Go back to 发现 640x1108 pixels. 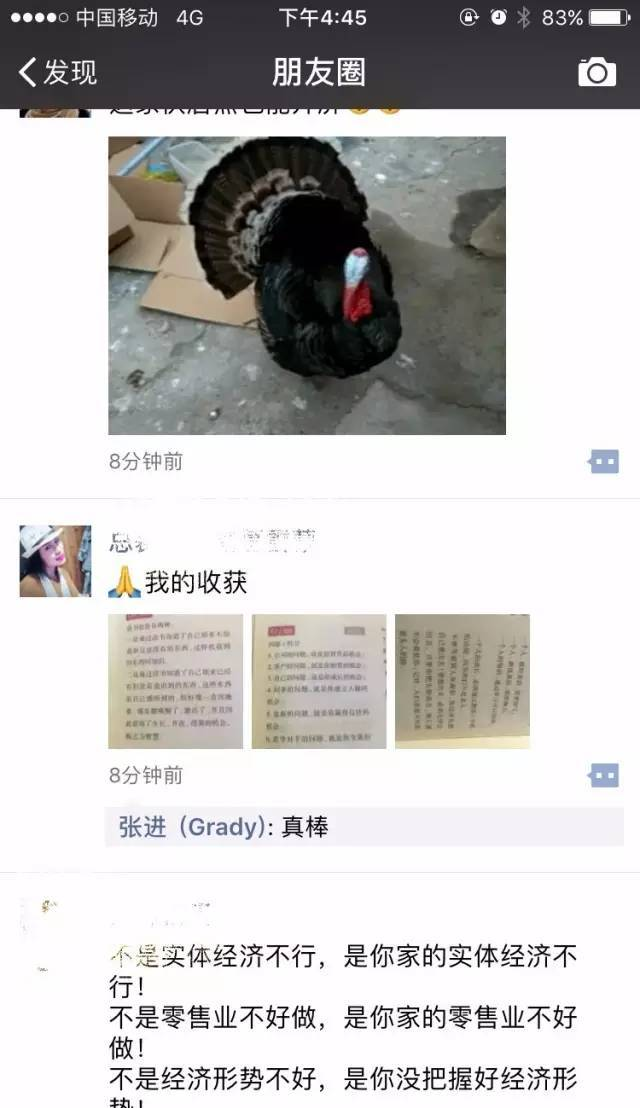click(58, 72)
